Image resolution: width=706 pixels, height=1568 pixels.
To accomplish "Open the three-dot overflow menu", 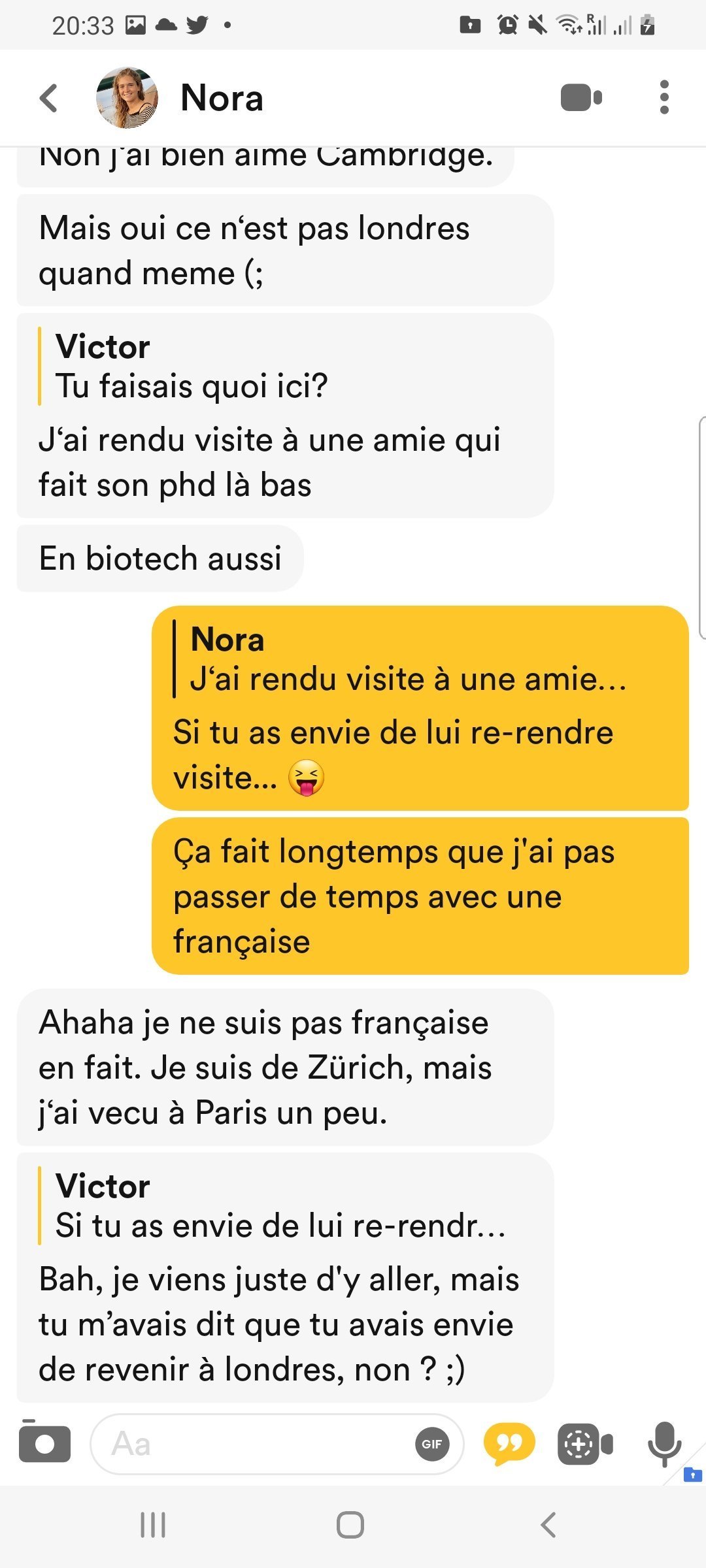I will coord(664,98).
